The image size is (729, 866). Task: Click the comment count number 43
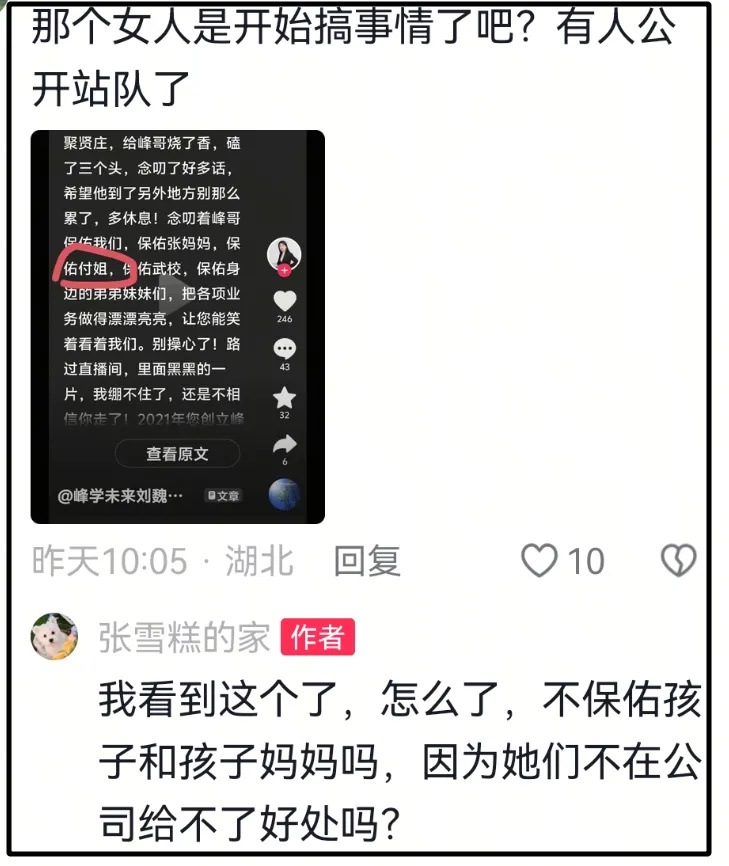[x=284, y=365]
